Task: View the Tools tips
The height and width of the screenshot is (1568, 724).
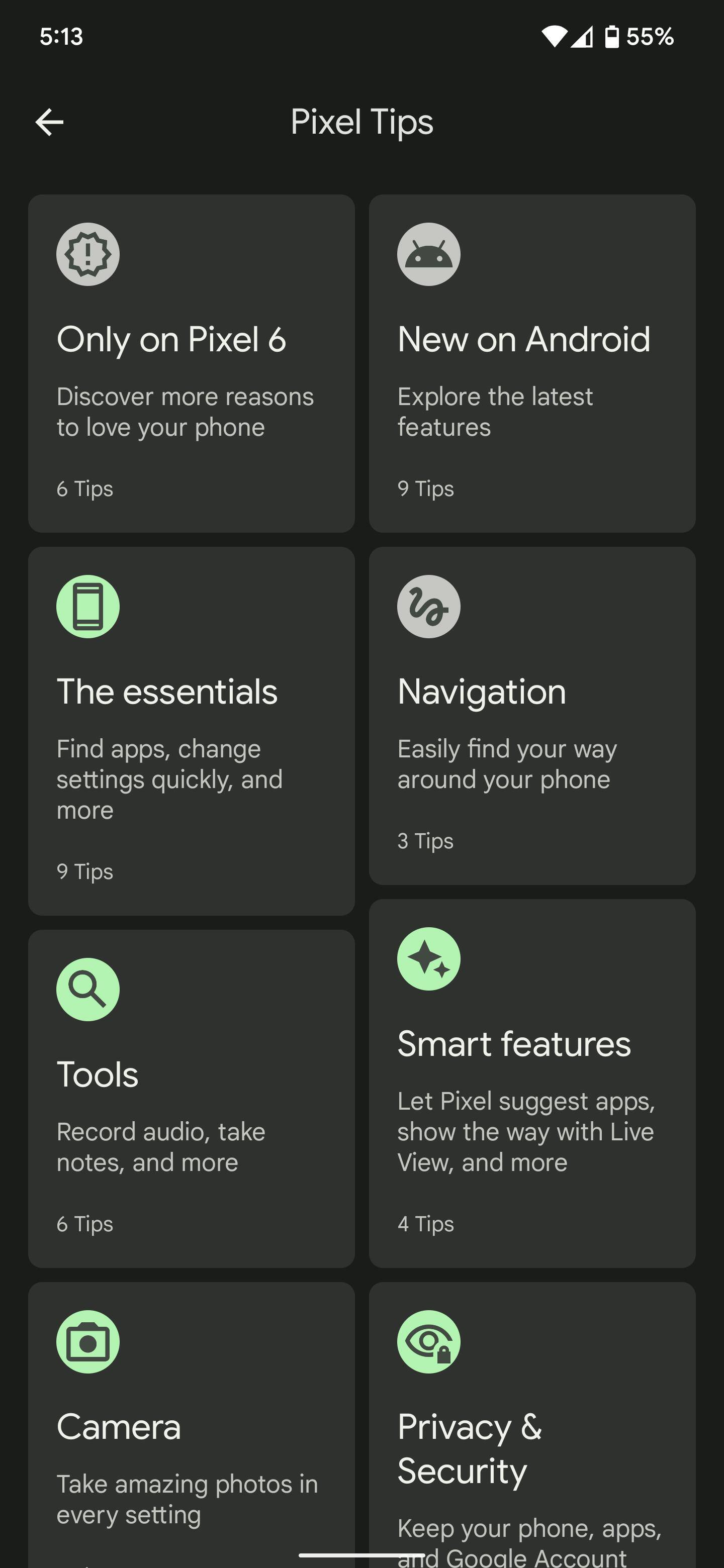Action: (x=191, y=1098)
